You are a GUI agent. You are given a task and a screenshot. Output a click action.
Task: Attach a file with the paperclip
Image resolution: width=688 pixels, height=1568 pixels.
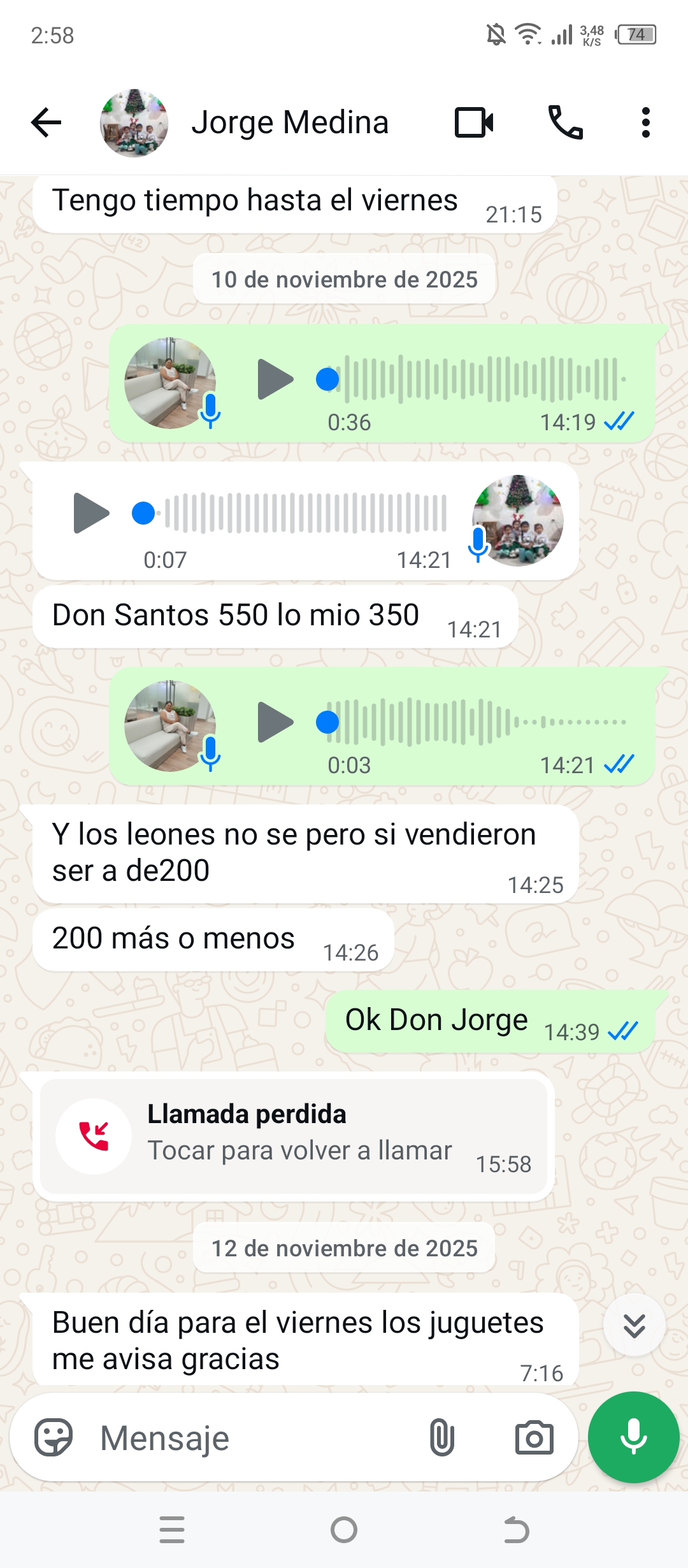tap(441, 1438)
